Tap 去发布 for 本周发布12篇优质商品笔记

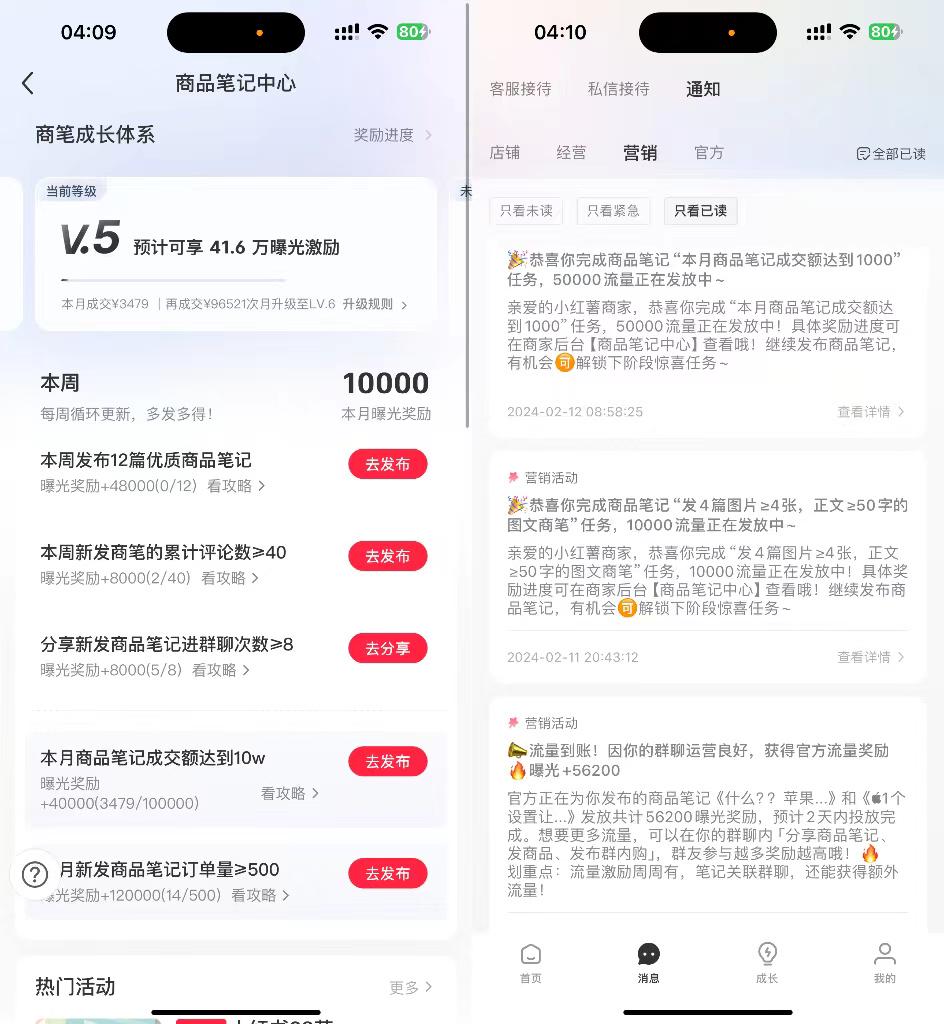[388, 463]
